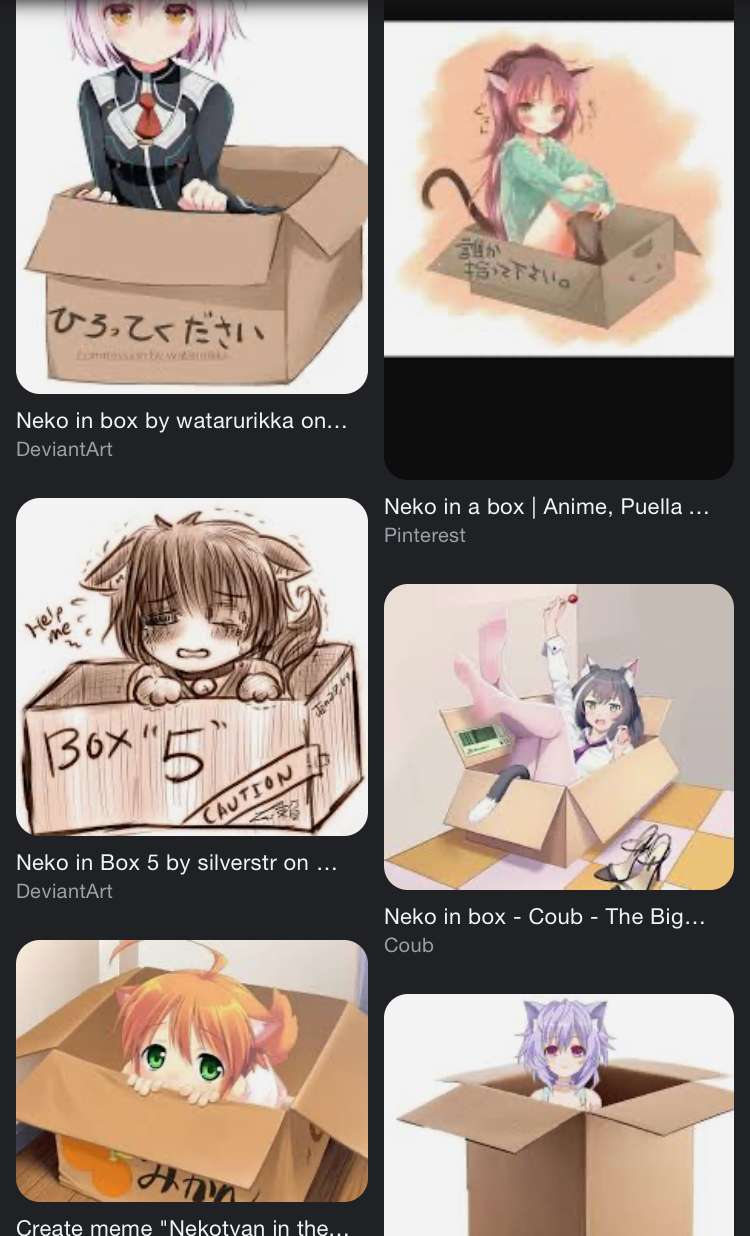The height and width of the screenshot is (1236, 750).
Task: Open 'Neko in a box' Pinterest image
Action: pos(559,240)
